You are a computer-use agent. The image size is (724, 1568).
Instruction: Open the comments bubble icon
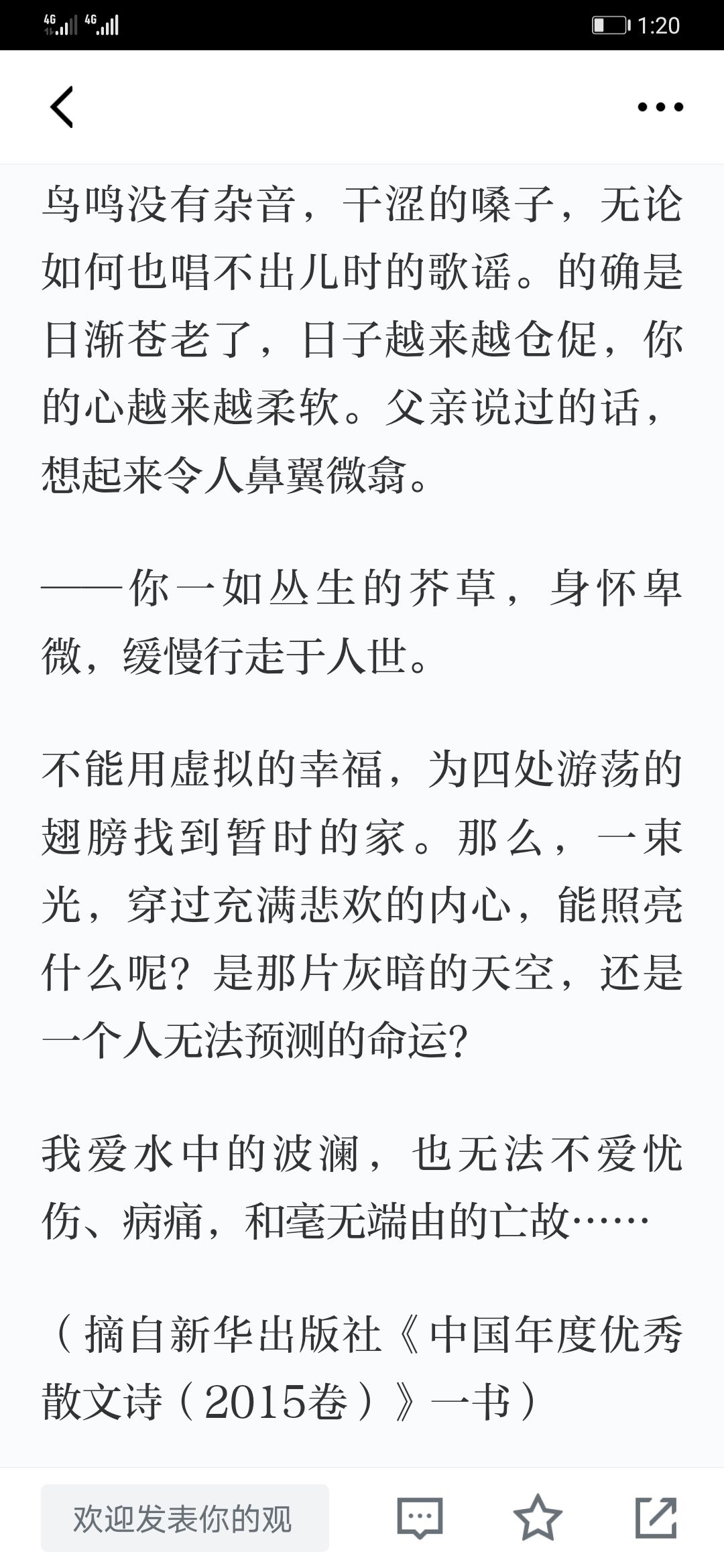point(420,1517)
